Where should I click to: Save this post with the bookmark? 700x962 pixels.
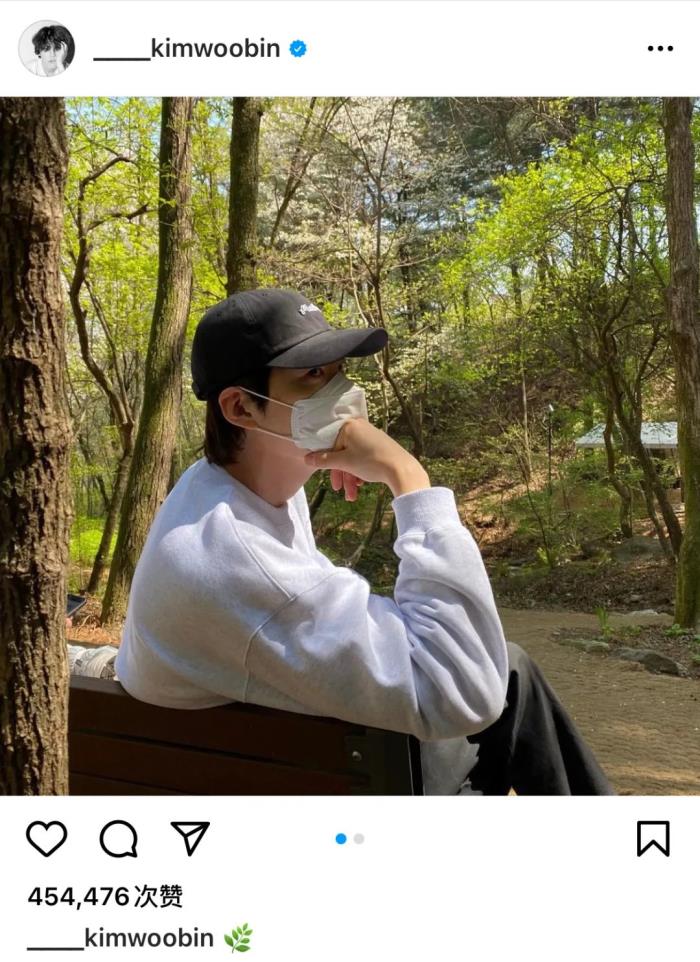point(653,838)
